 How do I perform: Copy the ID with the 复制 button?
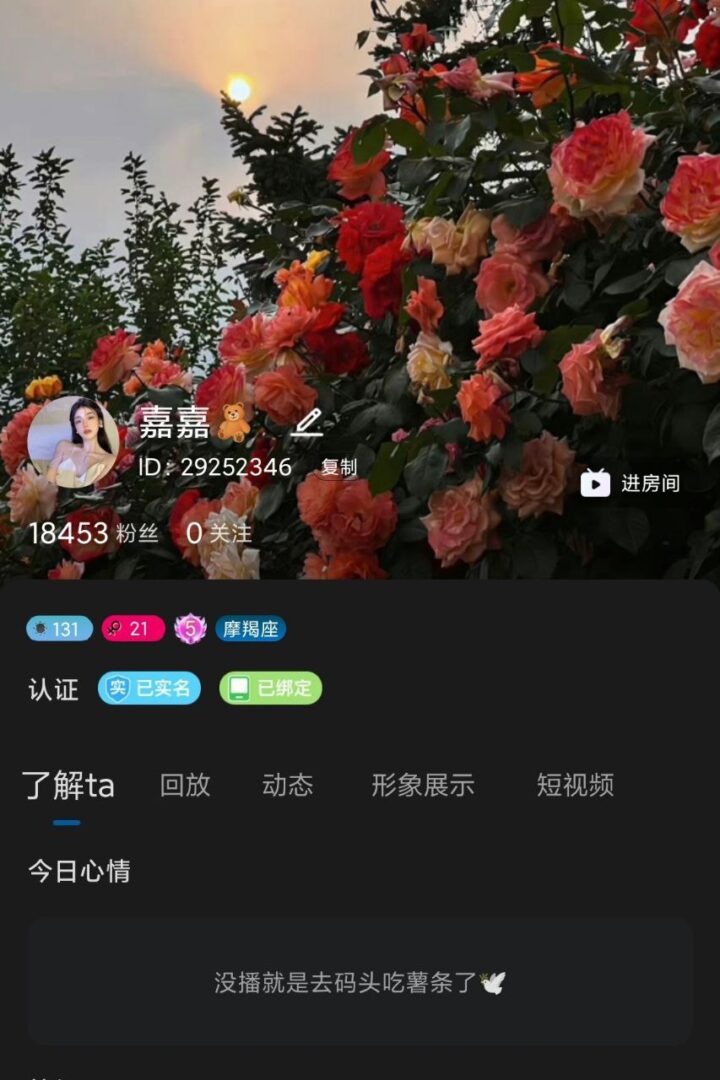(x=338, y=467)
